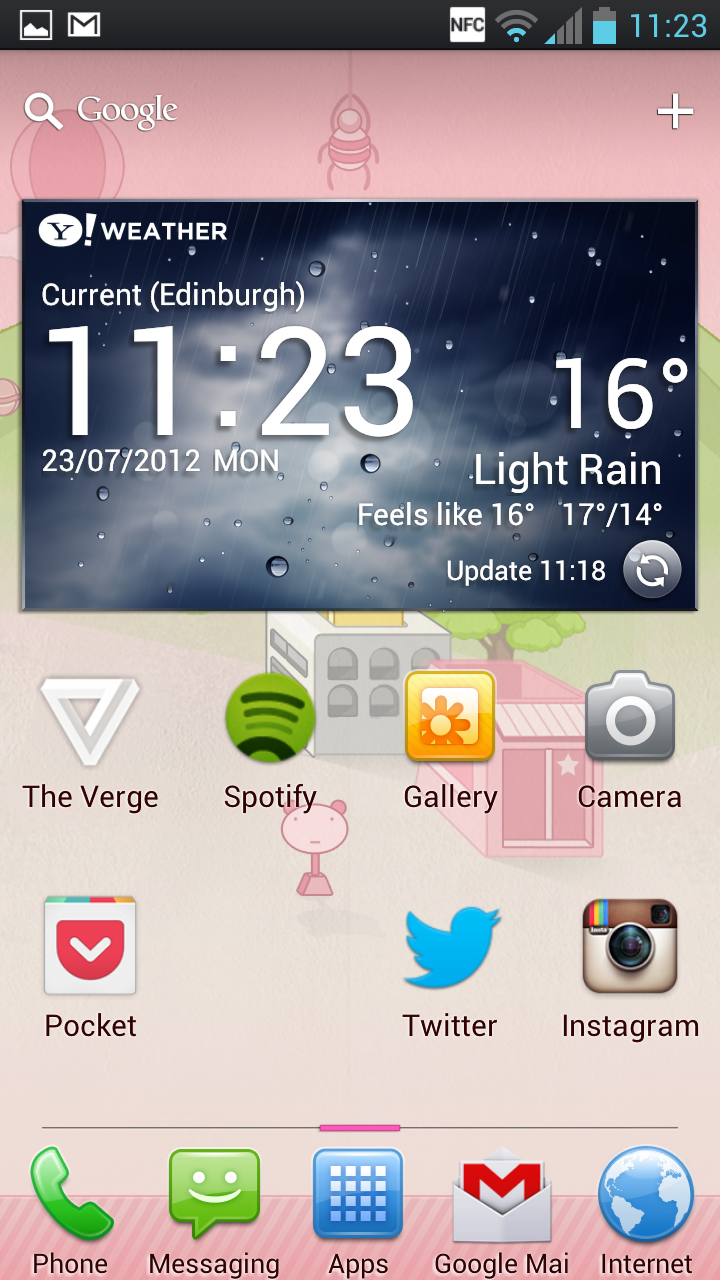Open the Apps drawer
Screen dimensions: 720x1280
358,1211
